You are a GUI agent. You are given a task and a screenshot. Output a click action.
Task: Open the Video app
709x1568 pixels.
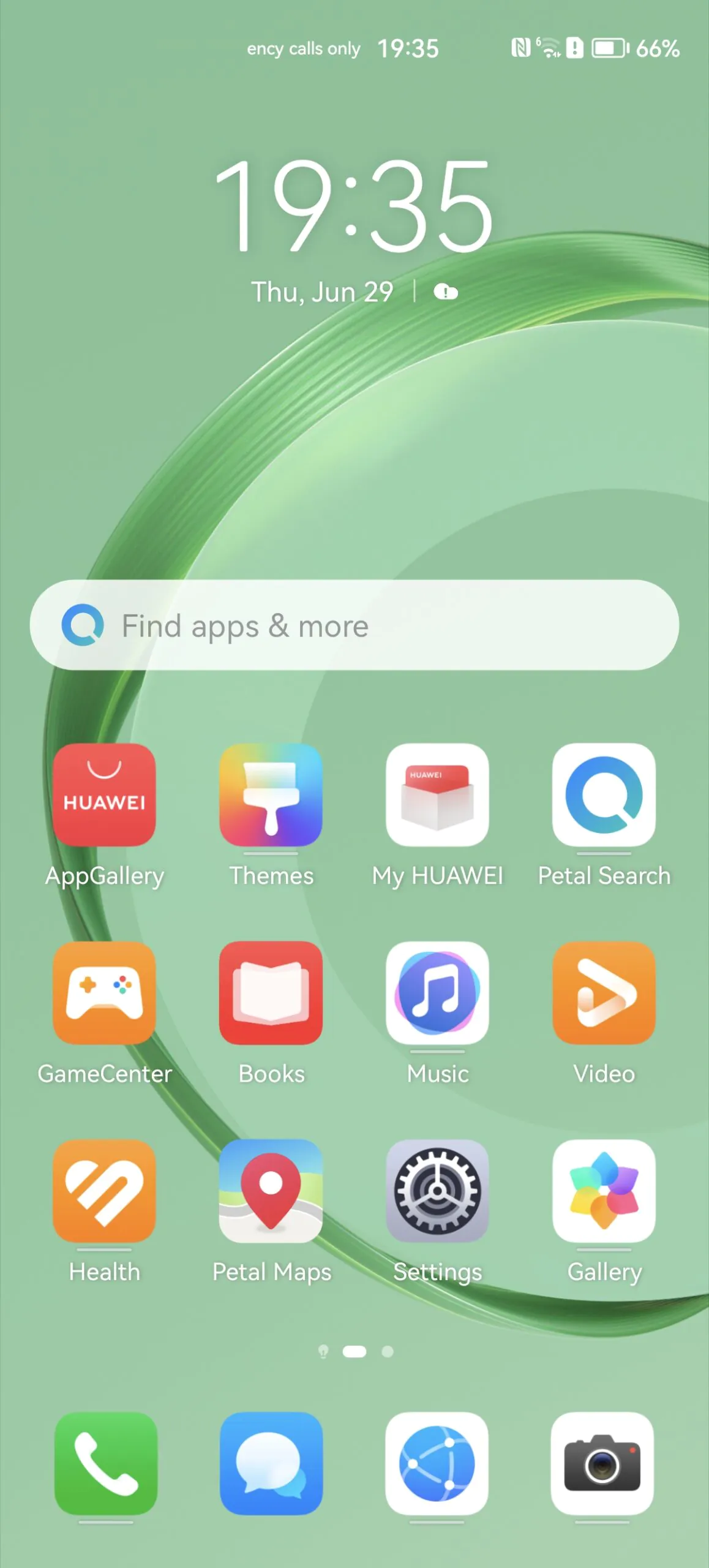tap(604, 993)
